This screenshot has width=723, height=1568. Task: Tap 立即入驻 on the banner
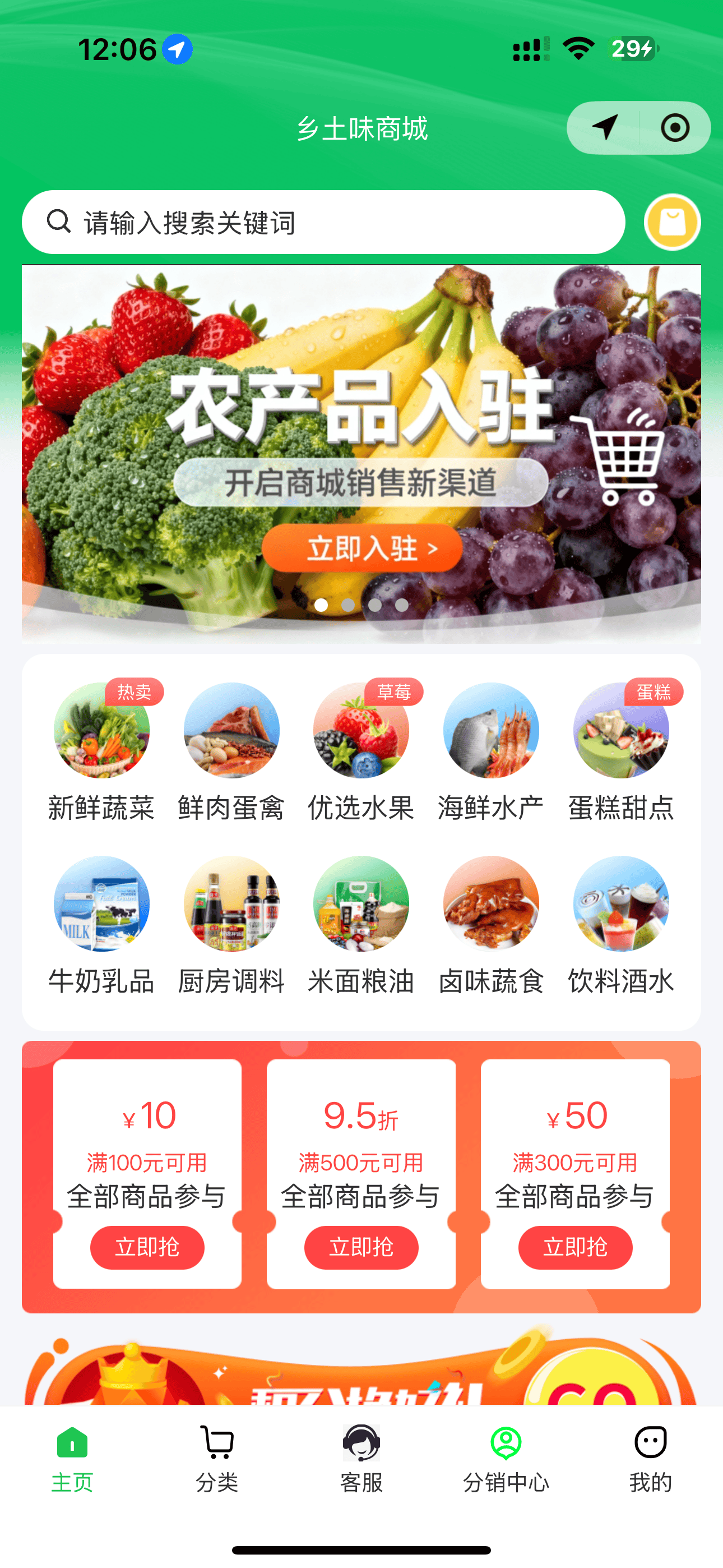[361, 548]
